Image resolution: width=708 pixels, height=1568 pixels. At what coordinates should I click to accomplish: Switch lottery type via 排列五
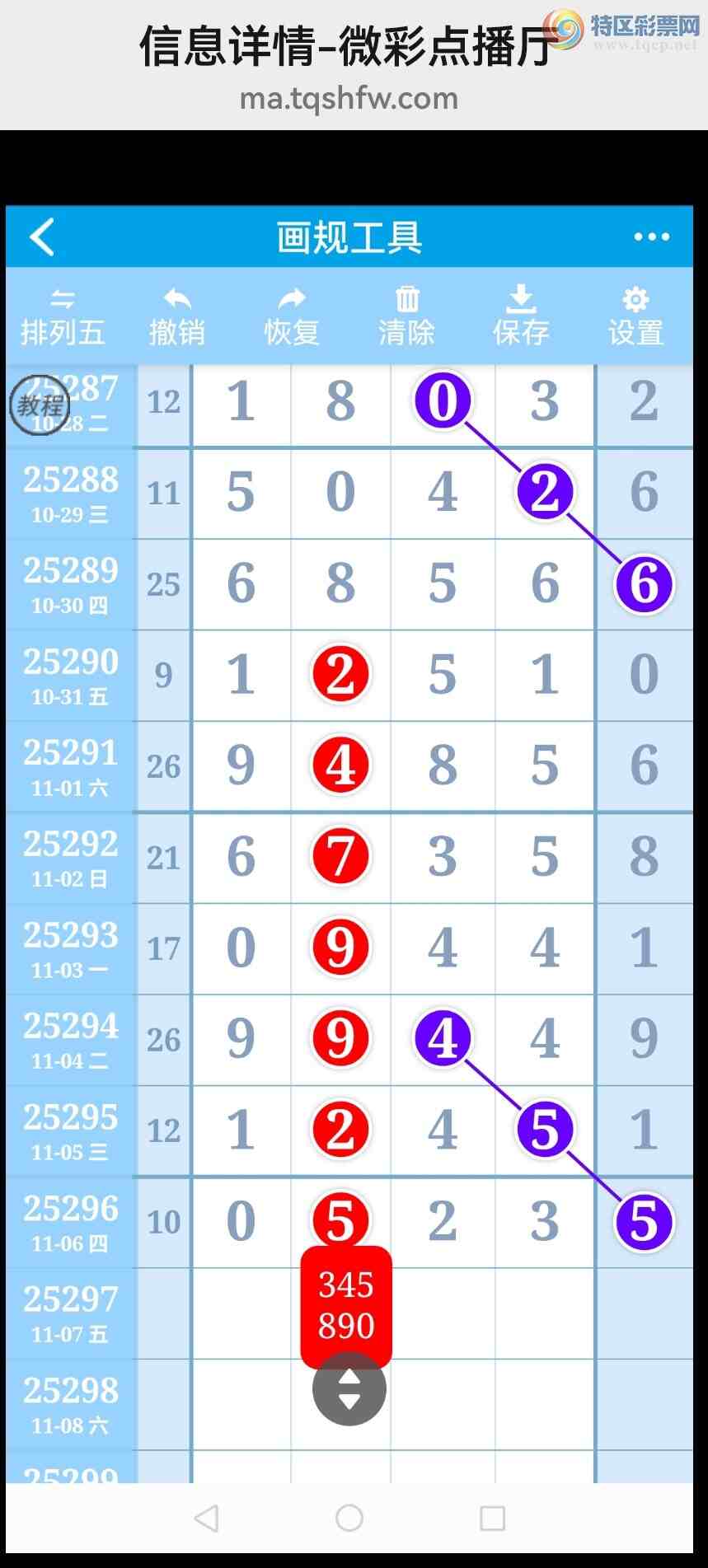click(63, 318)
